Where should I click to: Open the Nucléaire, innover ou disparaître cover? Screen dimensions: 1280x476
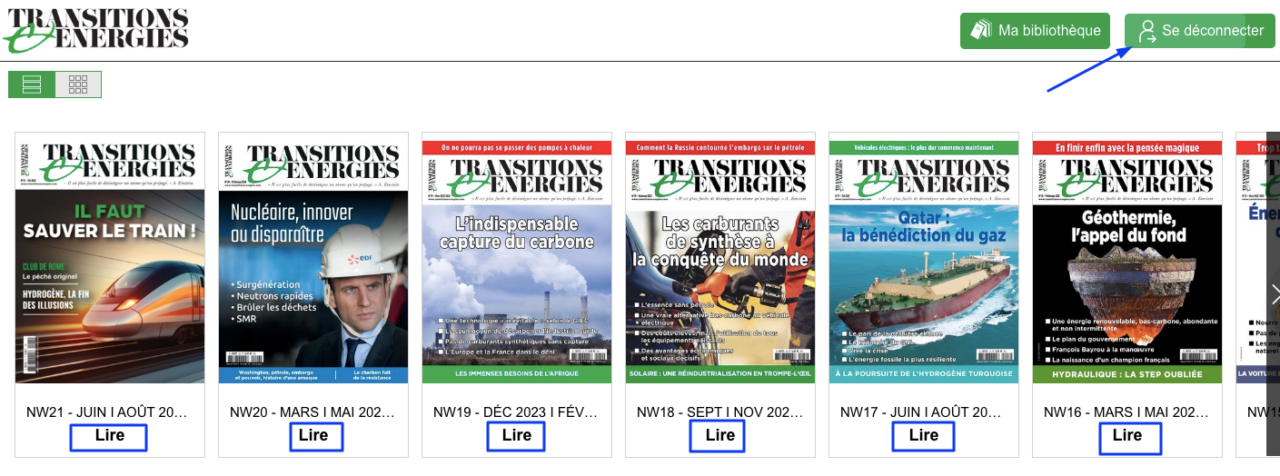click(313, 260)
